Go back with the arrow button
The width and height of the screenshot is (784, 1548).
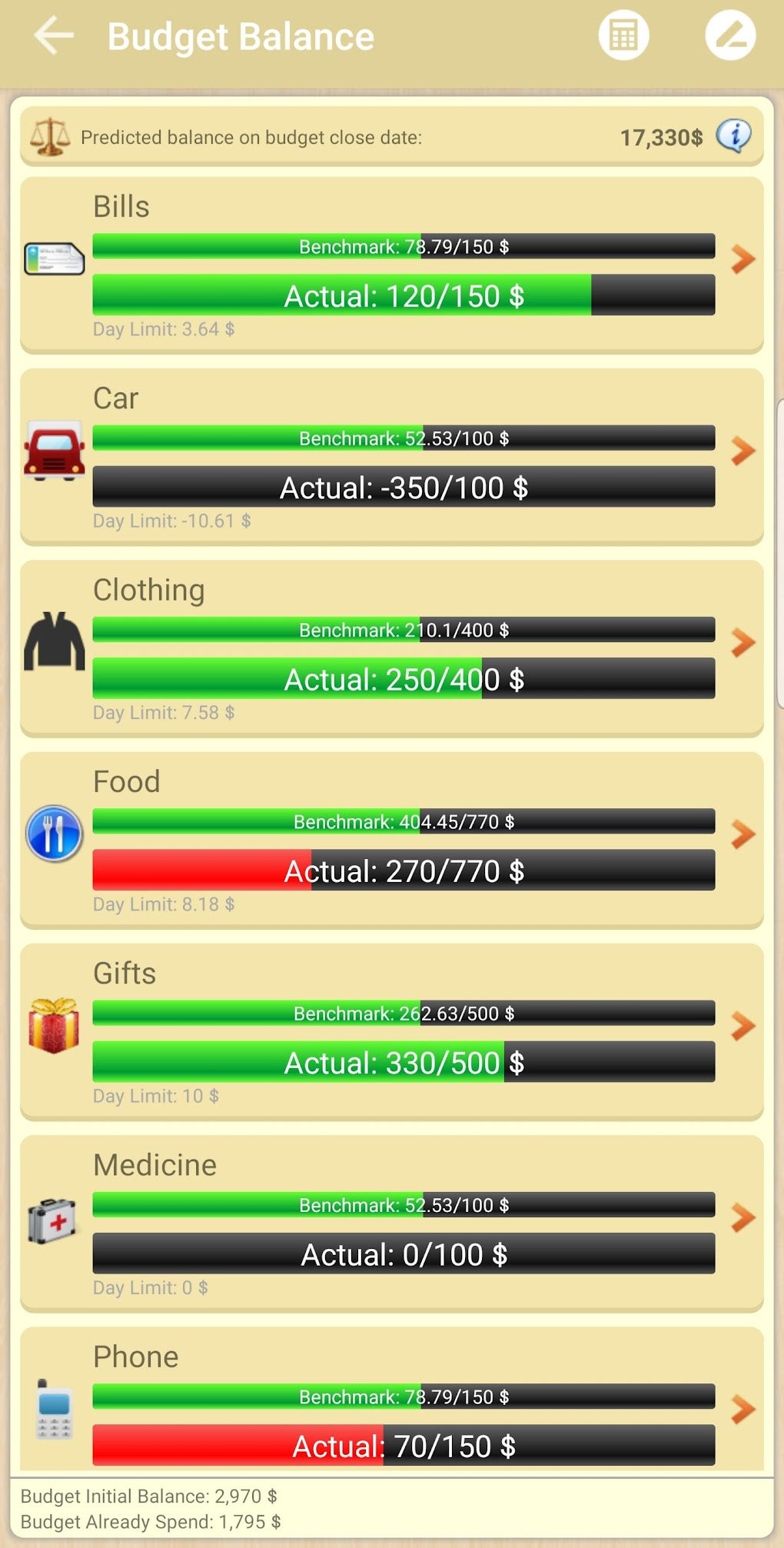pos(51,35)
